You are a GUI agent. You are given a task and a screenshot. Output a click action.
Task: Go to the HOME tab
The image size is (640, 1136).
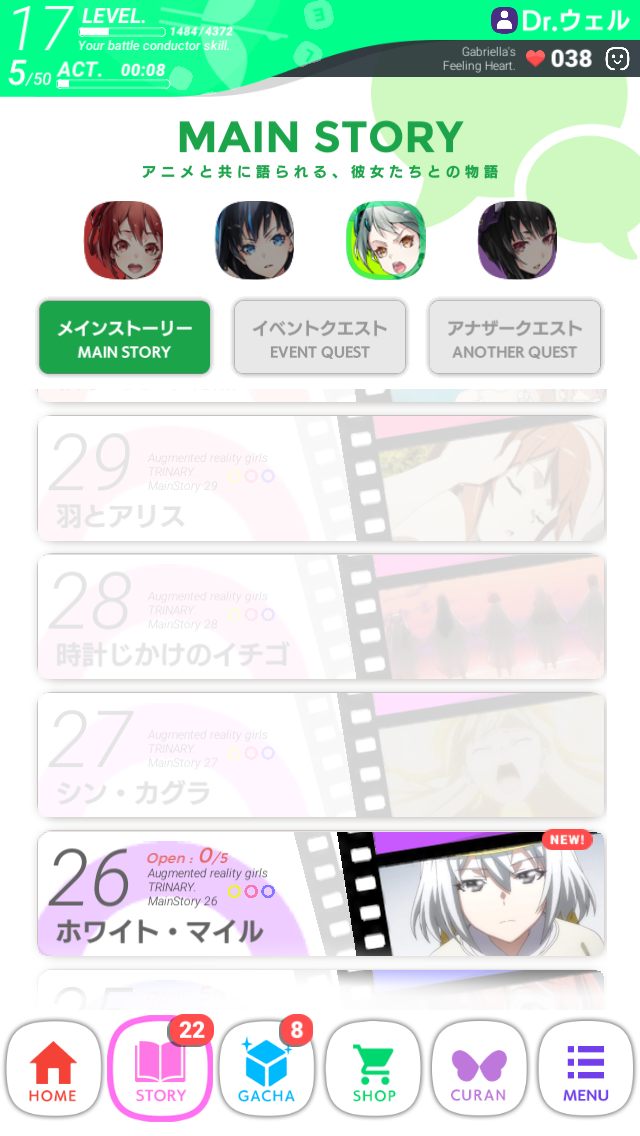(53, 1069)
